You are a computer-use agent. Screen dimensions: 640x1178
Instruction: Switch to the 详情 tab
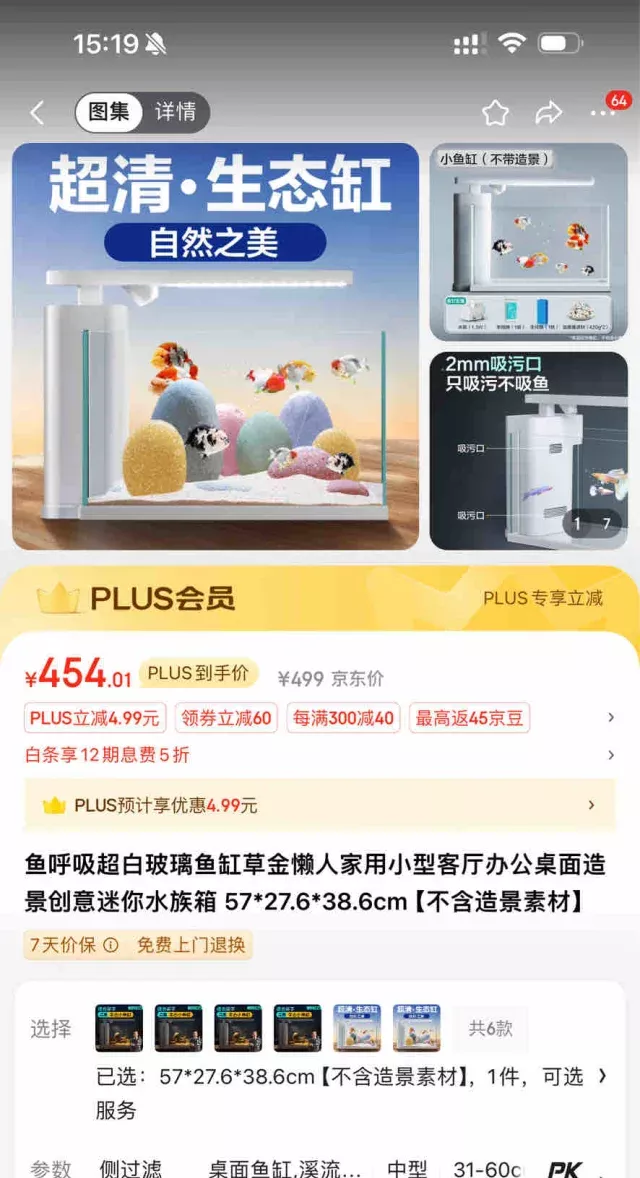tap(175, 112)
